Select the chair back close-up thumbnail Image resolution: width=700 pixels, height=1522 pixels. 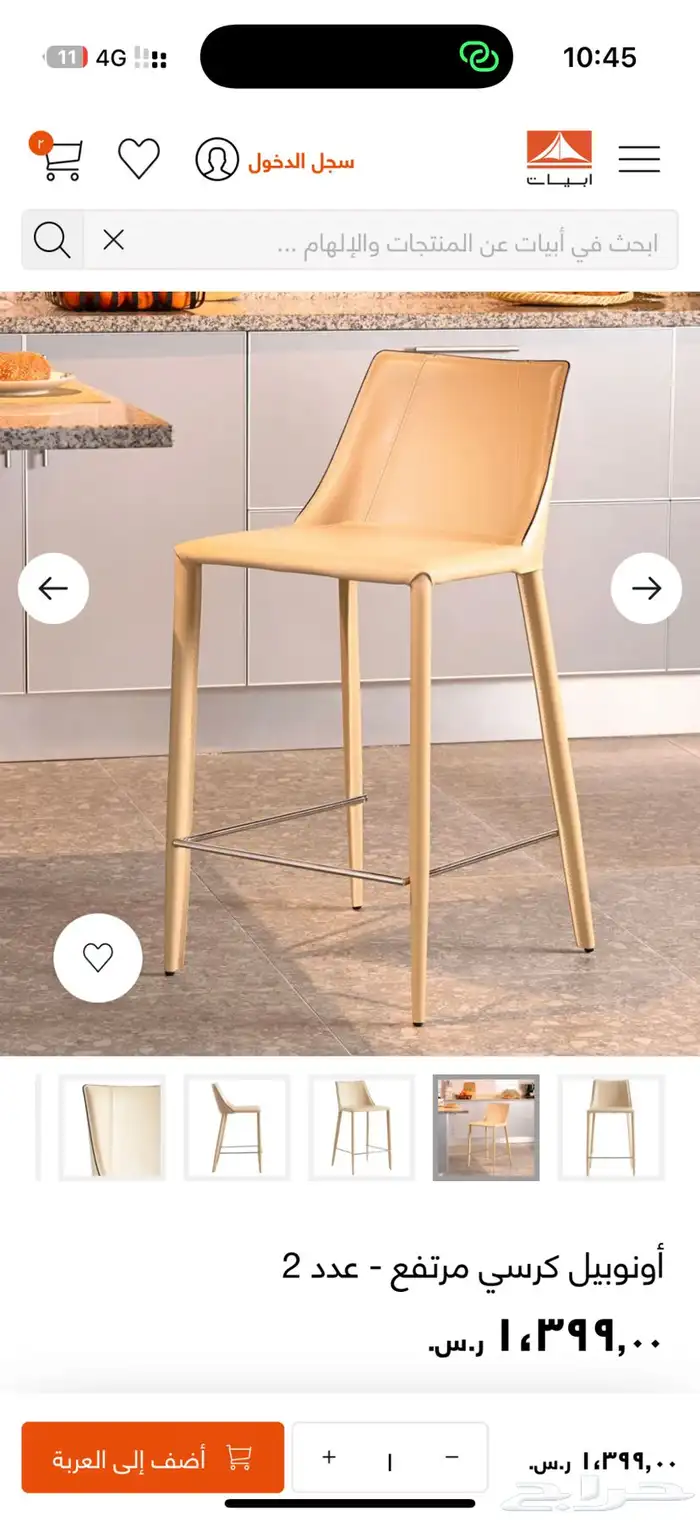pyautogui.click(x=112, y=1128)
